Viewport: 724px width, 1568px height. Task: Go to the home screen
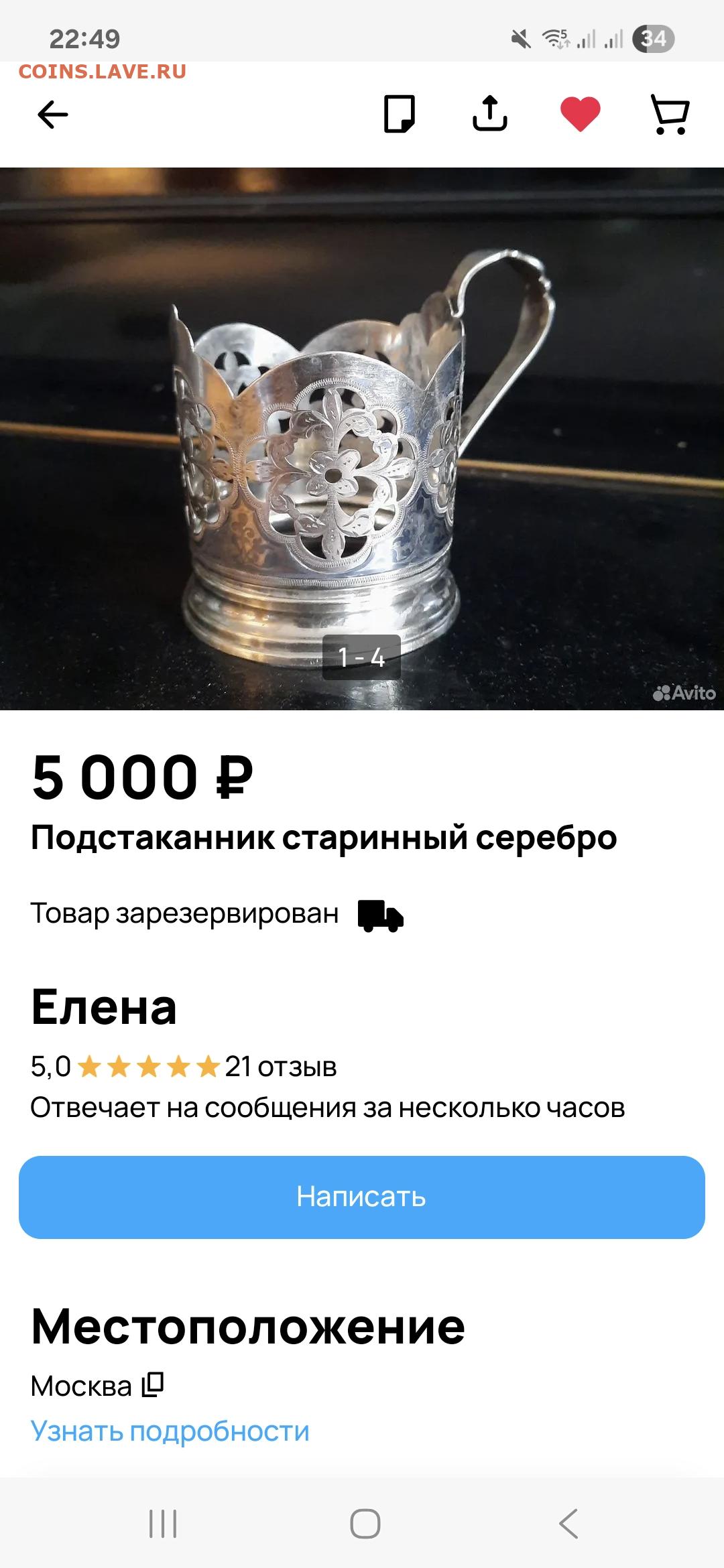tap(365, 1524)
